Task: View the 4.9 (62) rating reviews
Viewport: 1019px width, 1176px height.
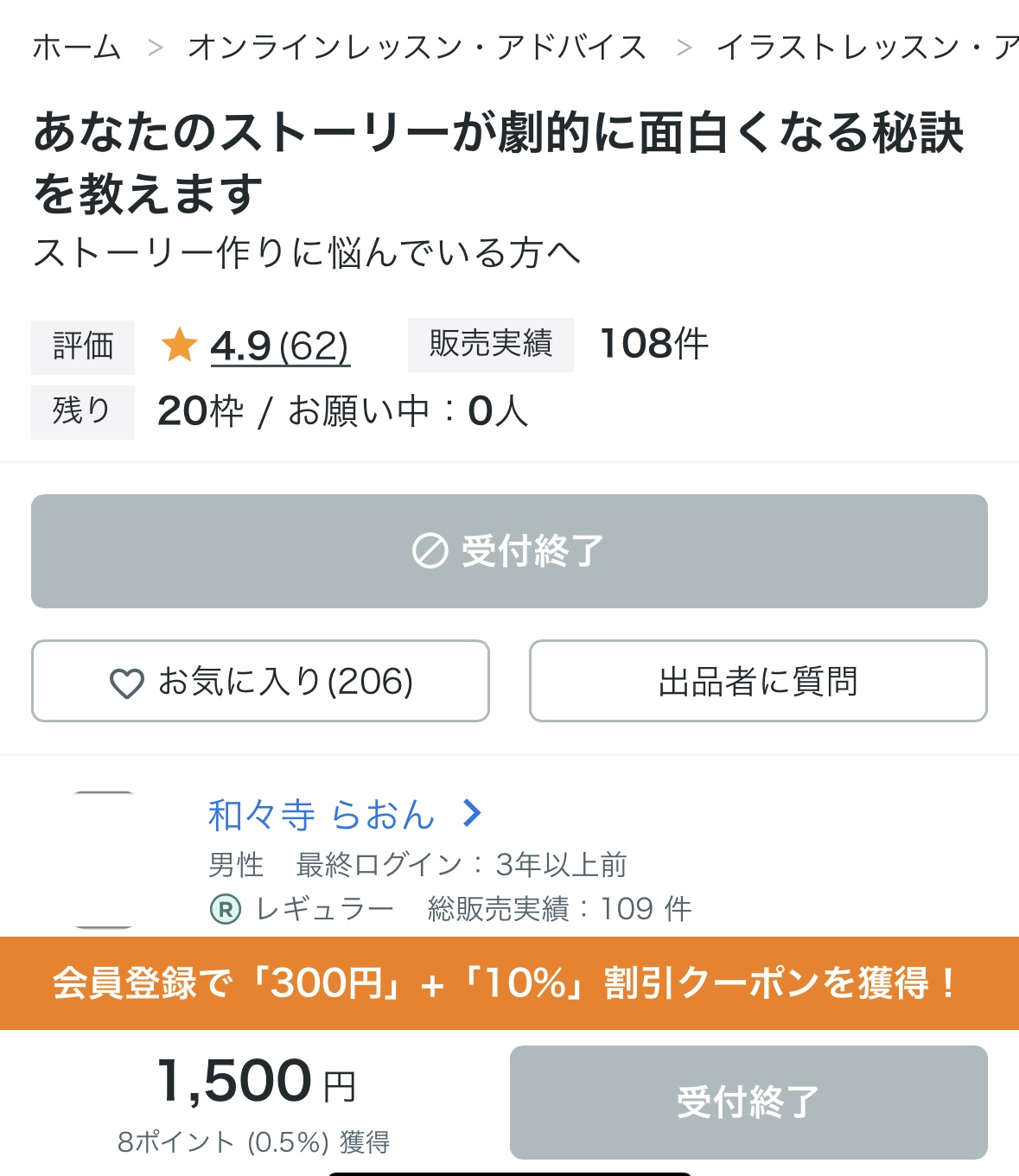Action: click(279, 346)
